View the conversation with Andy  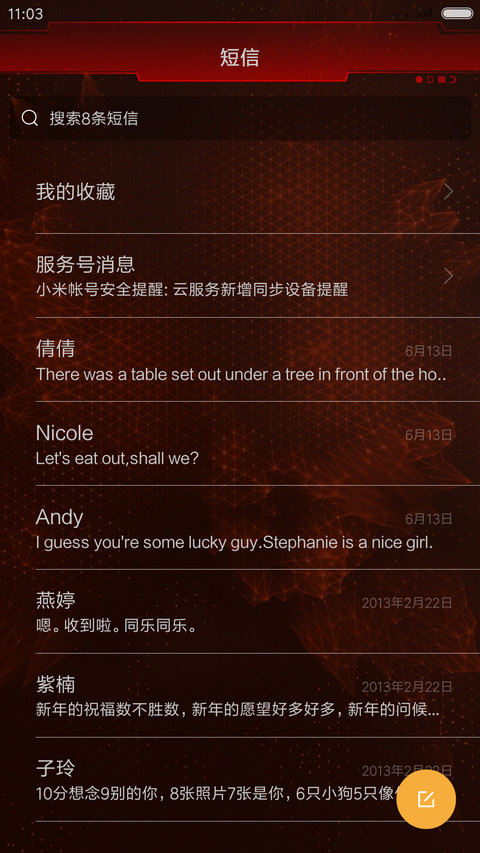pyautogui.click(x=240, y=527)
